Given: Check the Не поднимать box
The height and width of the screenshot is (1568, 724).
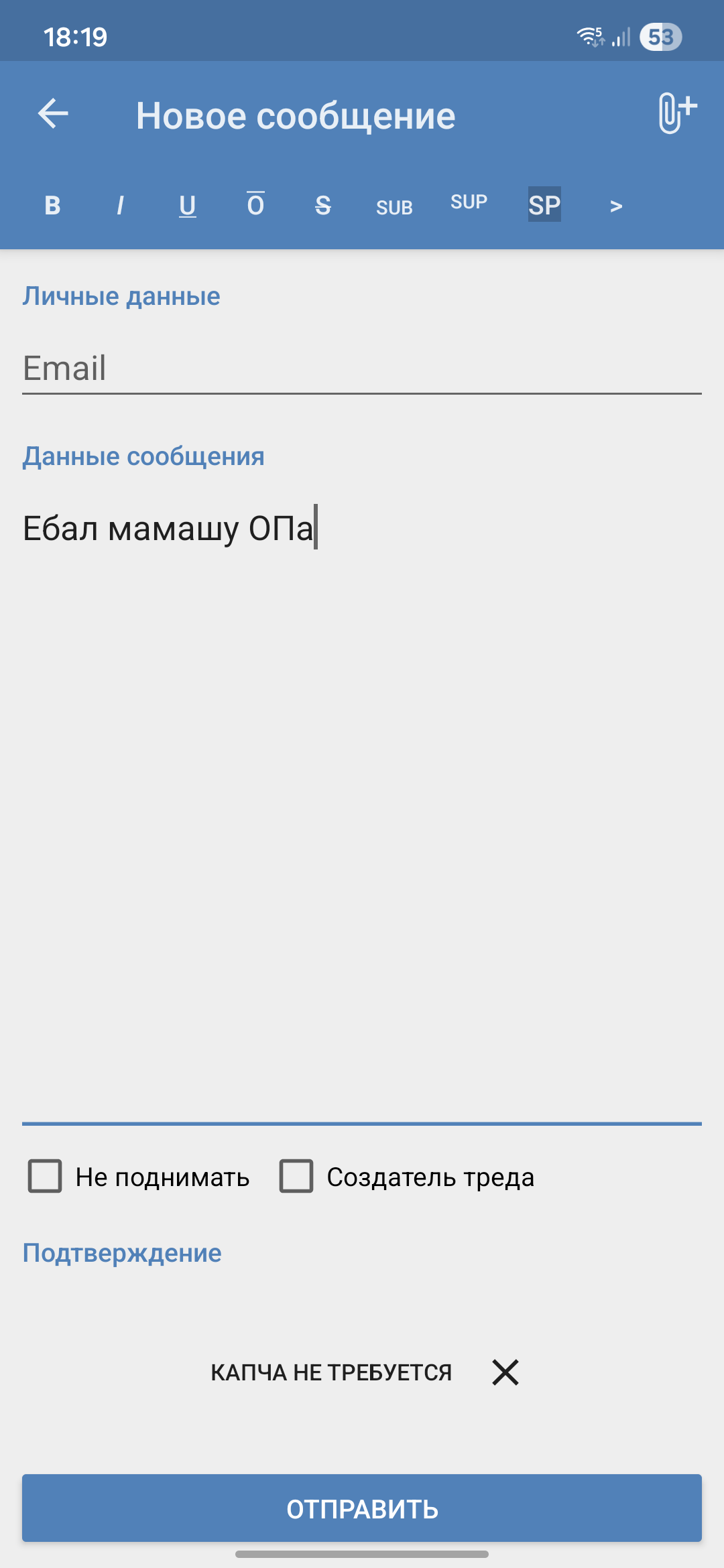Looking at the screenshot, I should point(45,1176).
